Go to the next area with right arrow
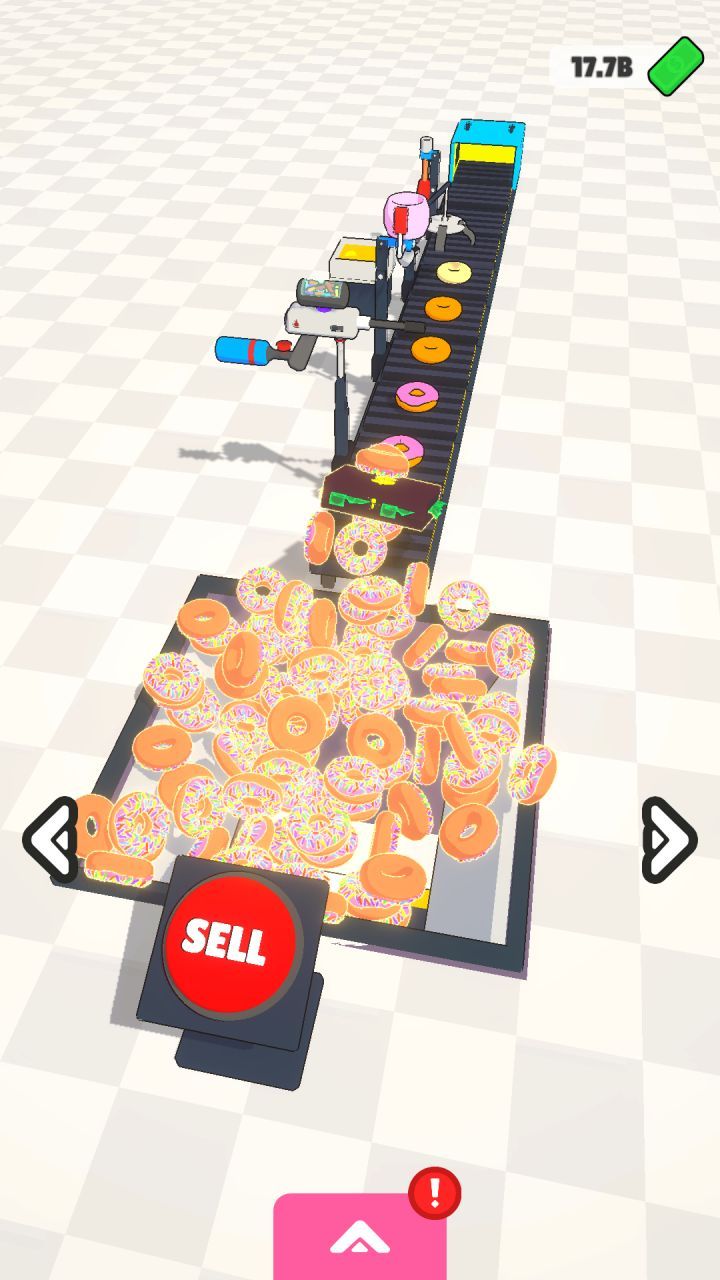This screenshot has height=1280, width=720. (668, 840)
